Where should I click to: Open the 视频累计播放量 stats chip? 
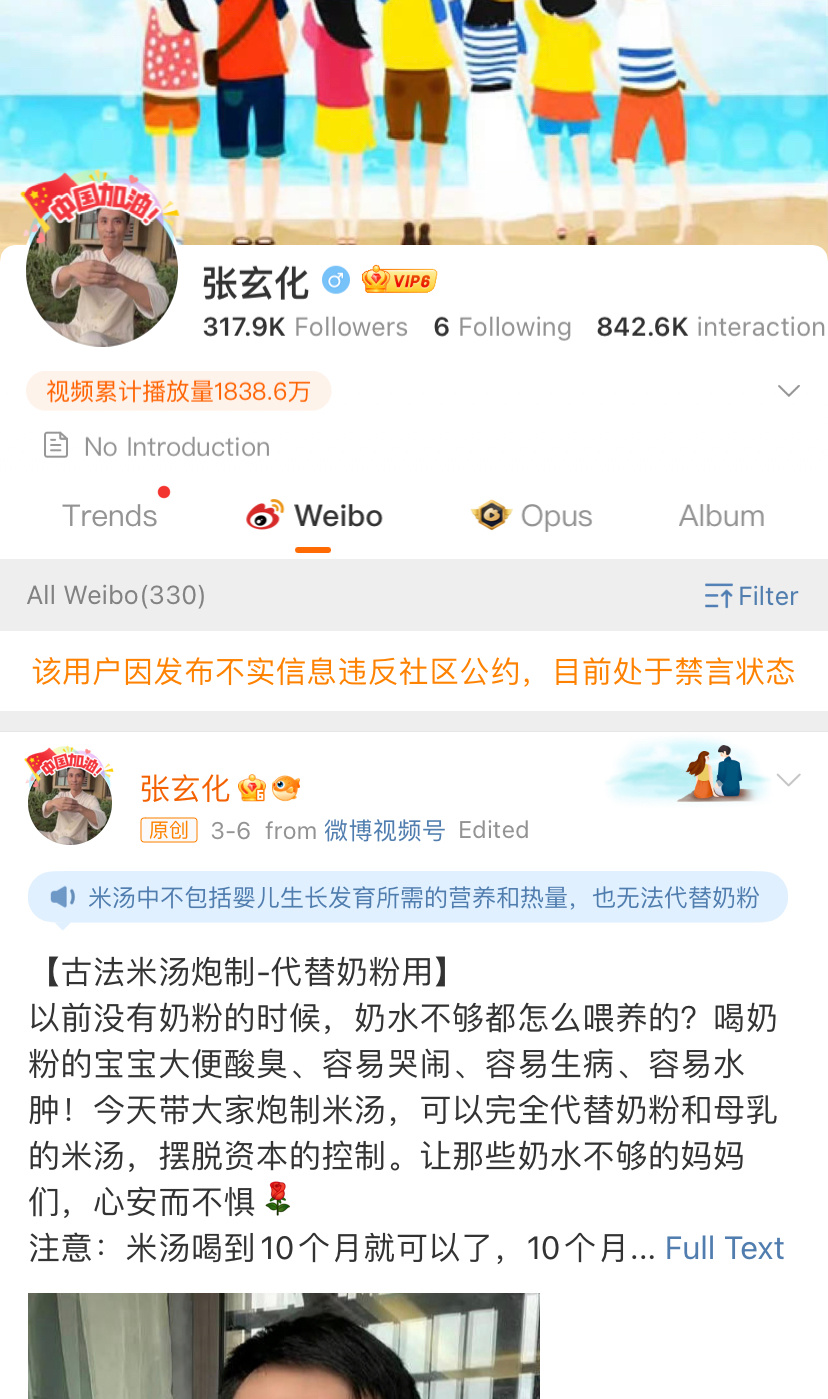[x=178, y=391]
